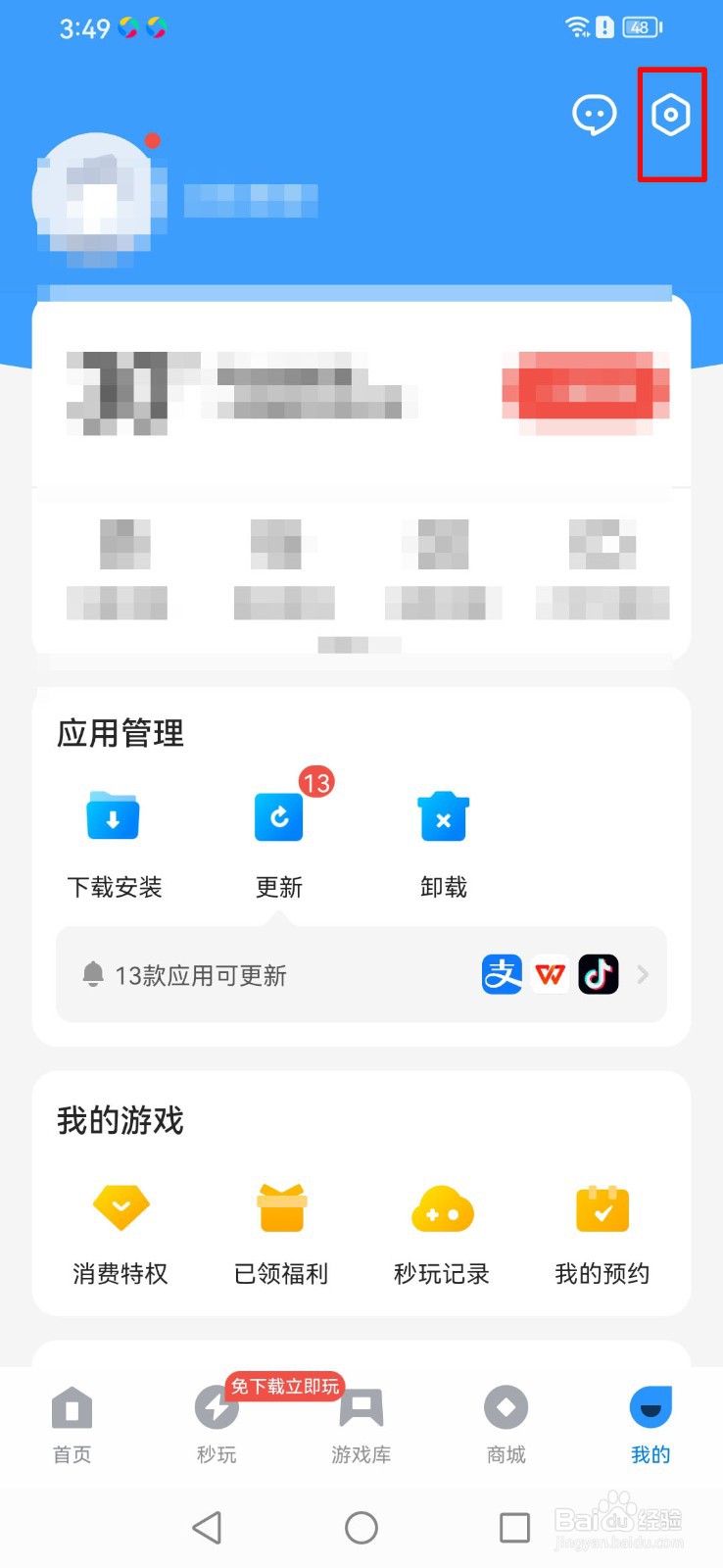Tap the Alipay icon in update row
Image resolution: width=723 pixels, height=1568 pixels.
click(x=502, y=973)
